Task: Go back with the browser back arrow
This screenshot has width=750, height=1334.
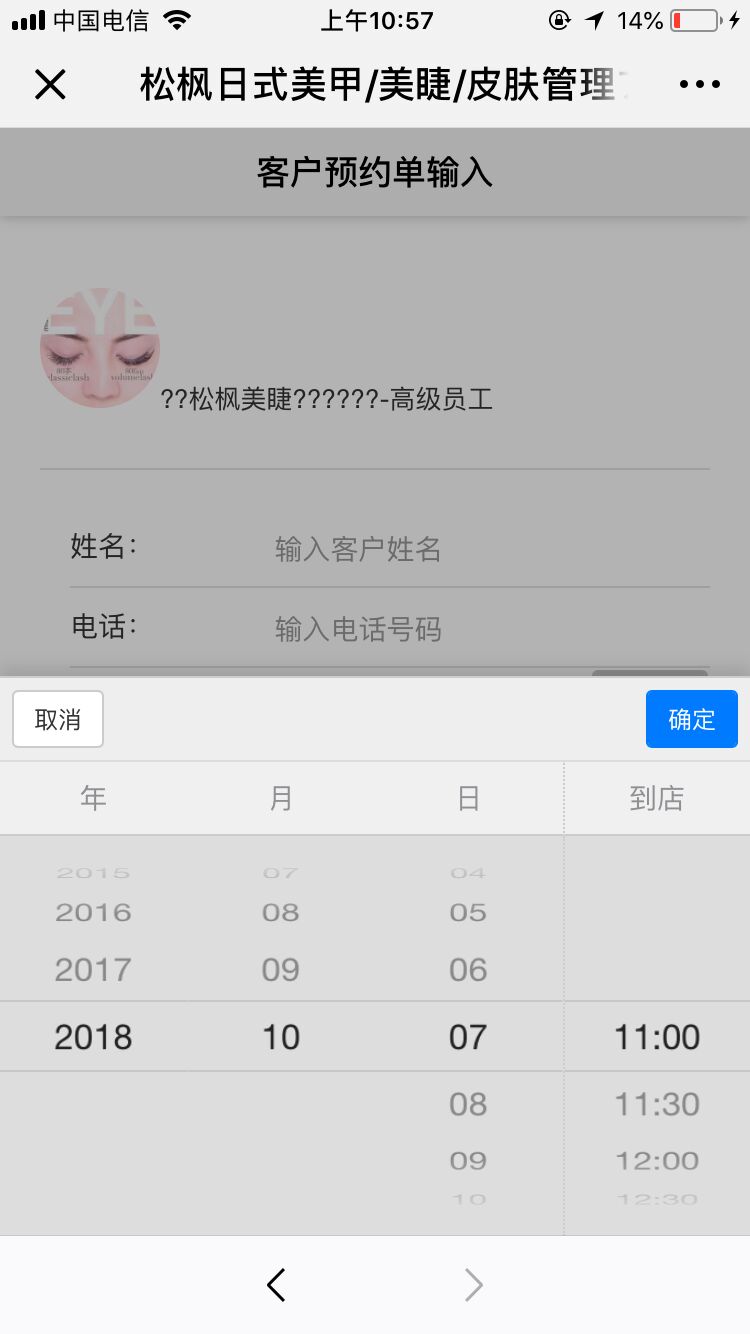Action: coord(277,1285)
